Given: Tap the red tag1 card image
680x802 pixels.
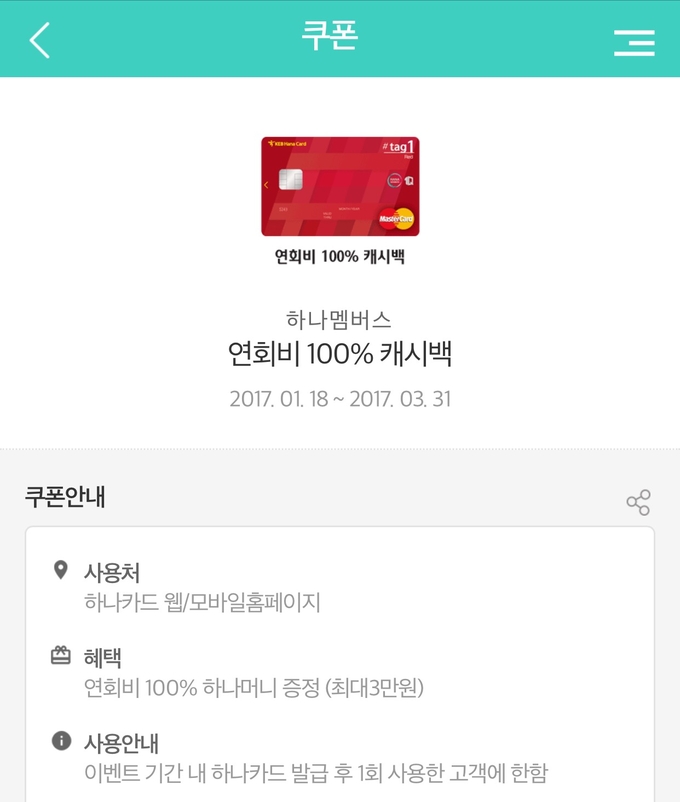Looking at the screenshot, I should [x=340, y=186].
